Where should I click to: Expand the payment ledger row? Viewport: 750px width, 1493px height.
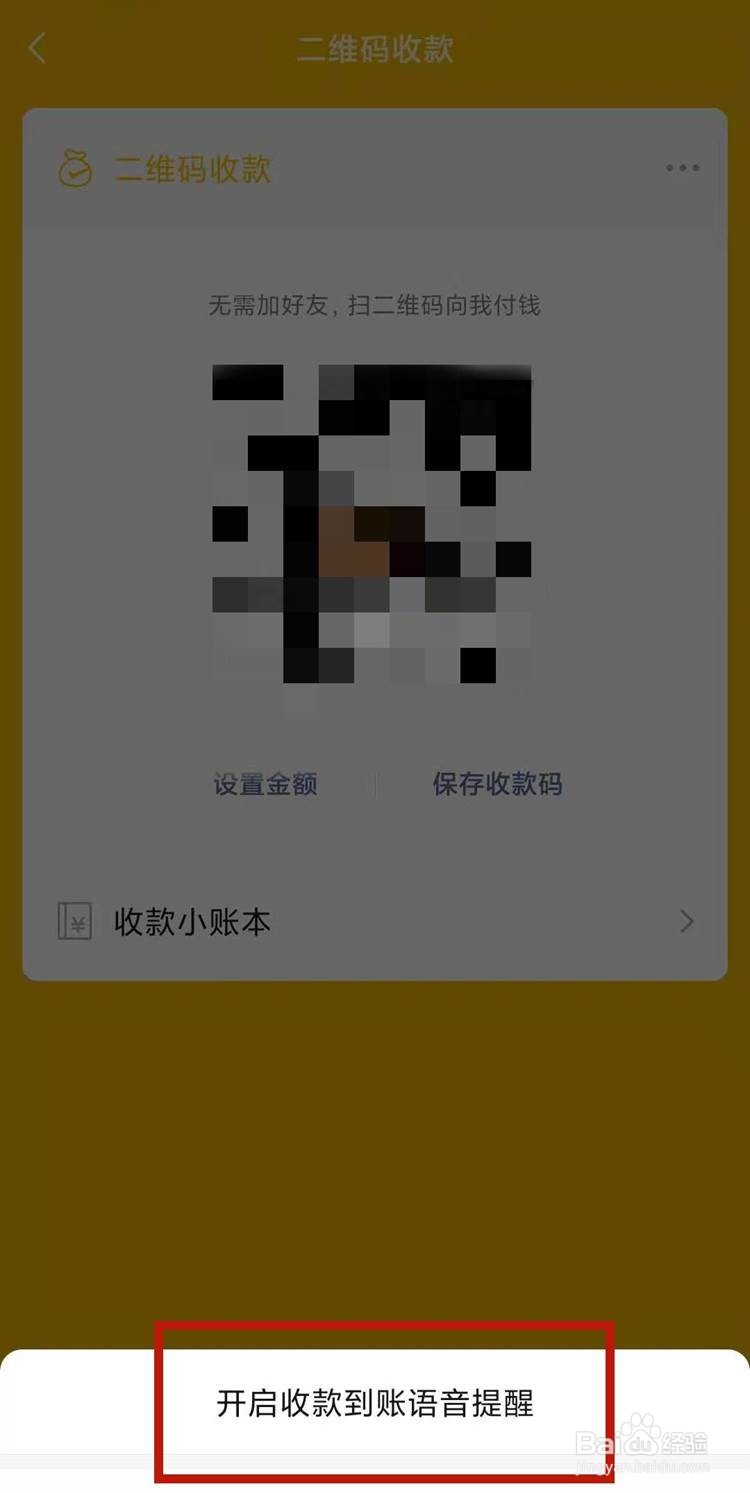(375, 921)
